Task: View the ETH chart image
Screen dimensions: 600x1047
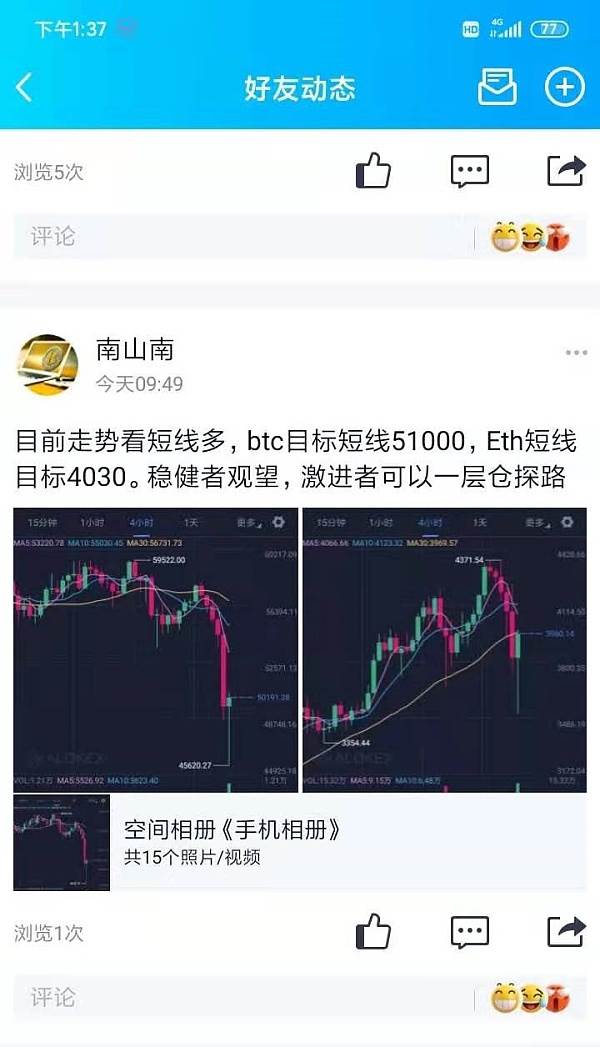Action: click(x=444, y=650)
